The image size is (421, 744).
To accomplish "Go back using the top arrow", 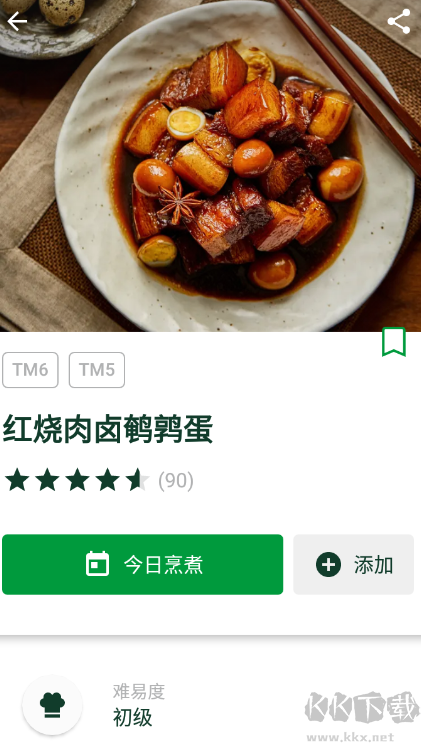I will pyautogui.click(x=17, y=21).
